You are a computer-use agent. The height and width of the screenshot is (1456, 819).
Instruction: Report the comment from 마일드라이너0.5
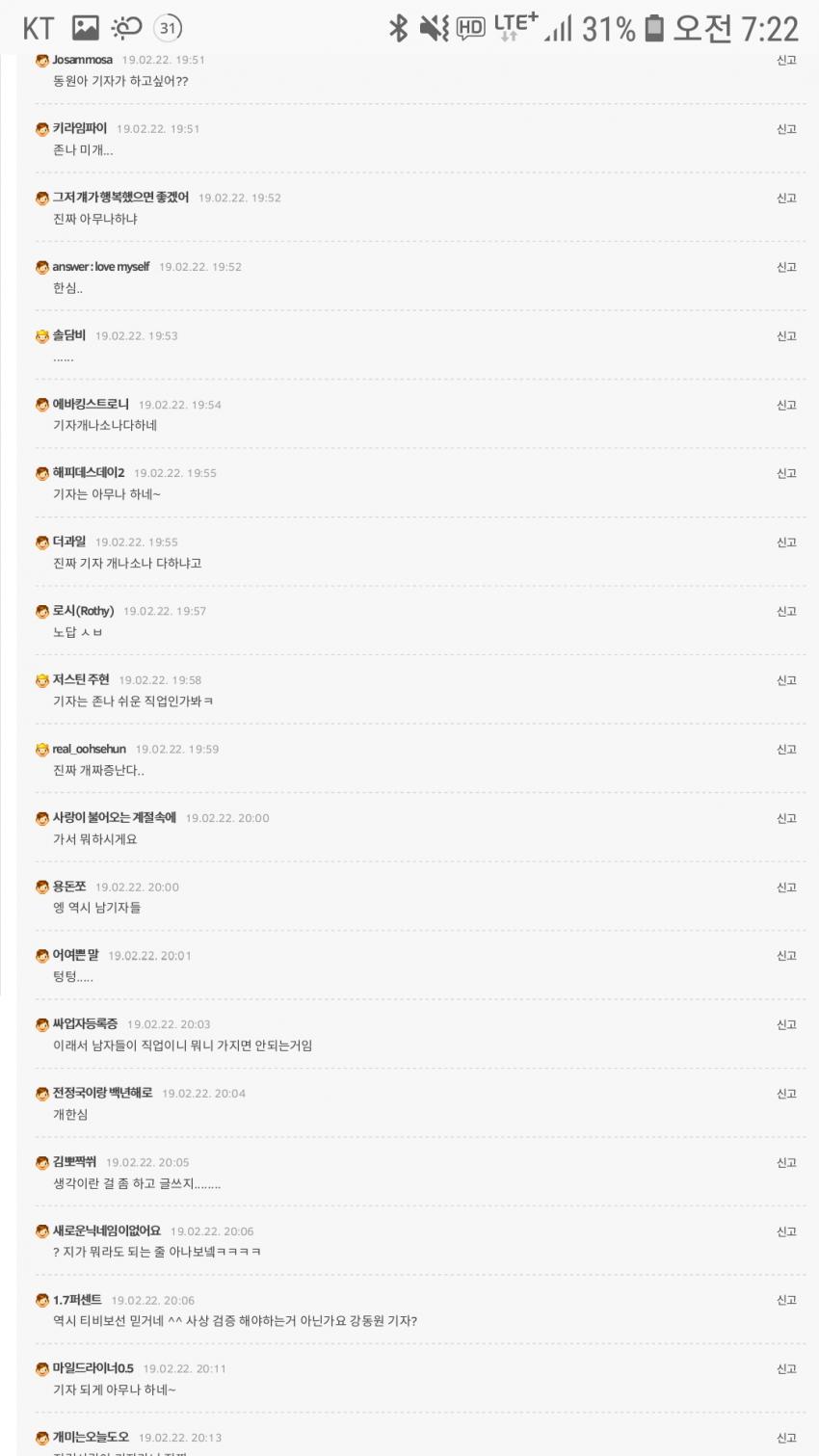tap(786, 1368)
